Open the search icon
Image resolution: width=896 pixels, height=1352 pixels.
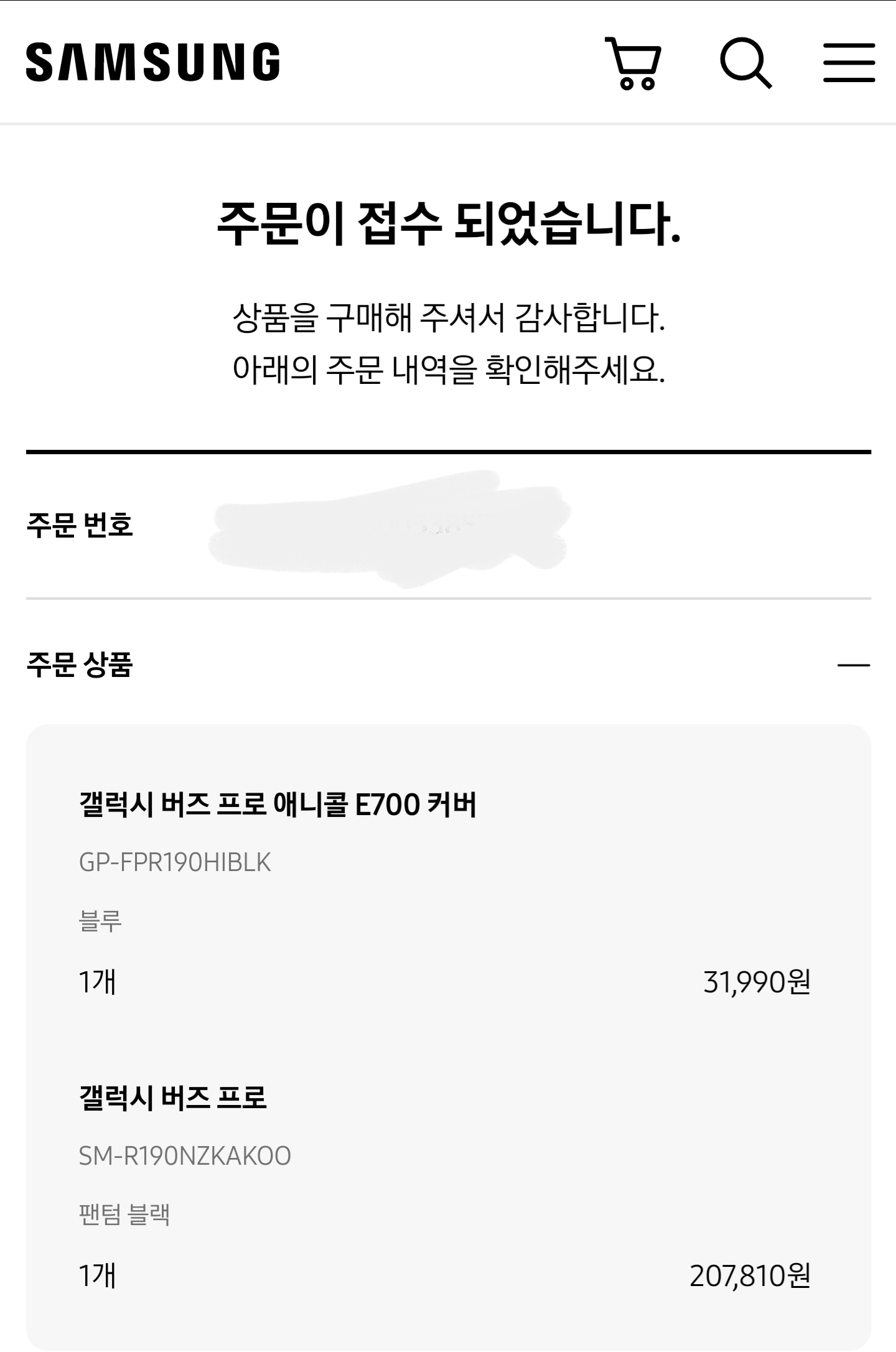click(x=746, y=63)
